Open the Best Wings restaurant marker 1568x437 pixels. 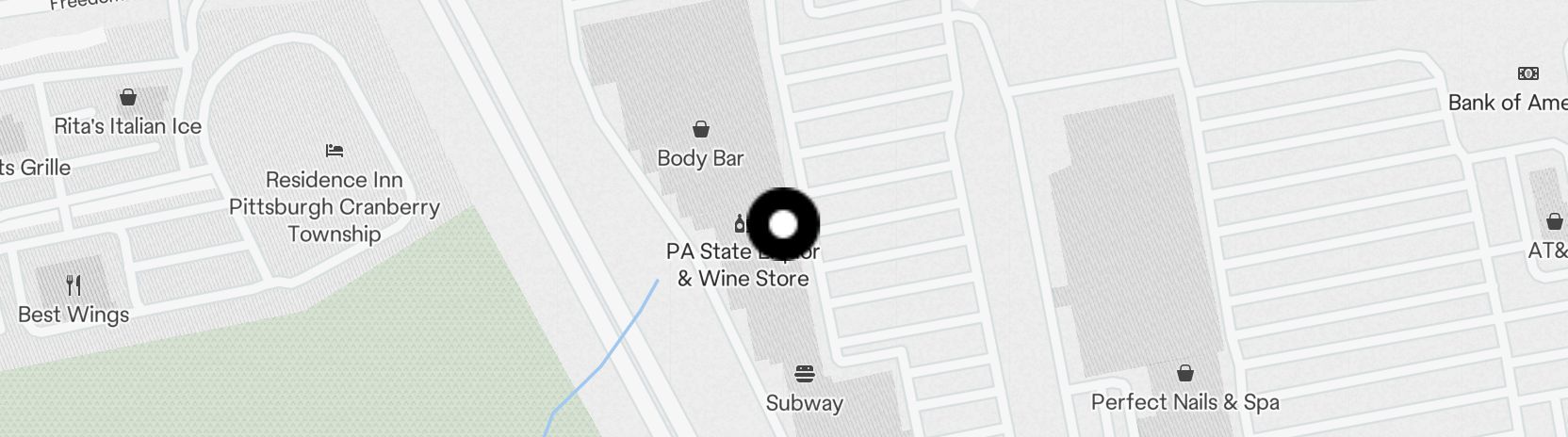74,284
